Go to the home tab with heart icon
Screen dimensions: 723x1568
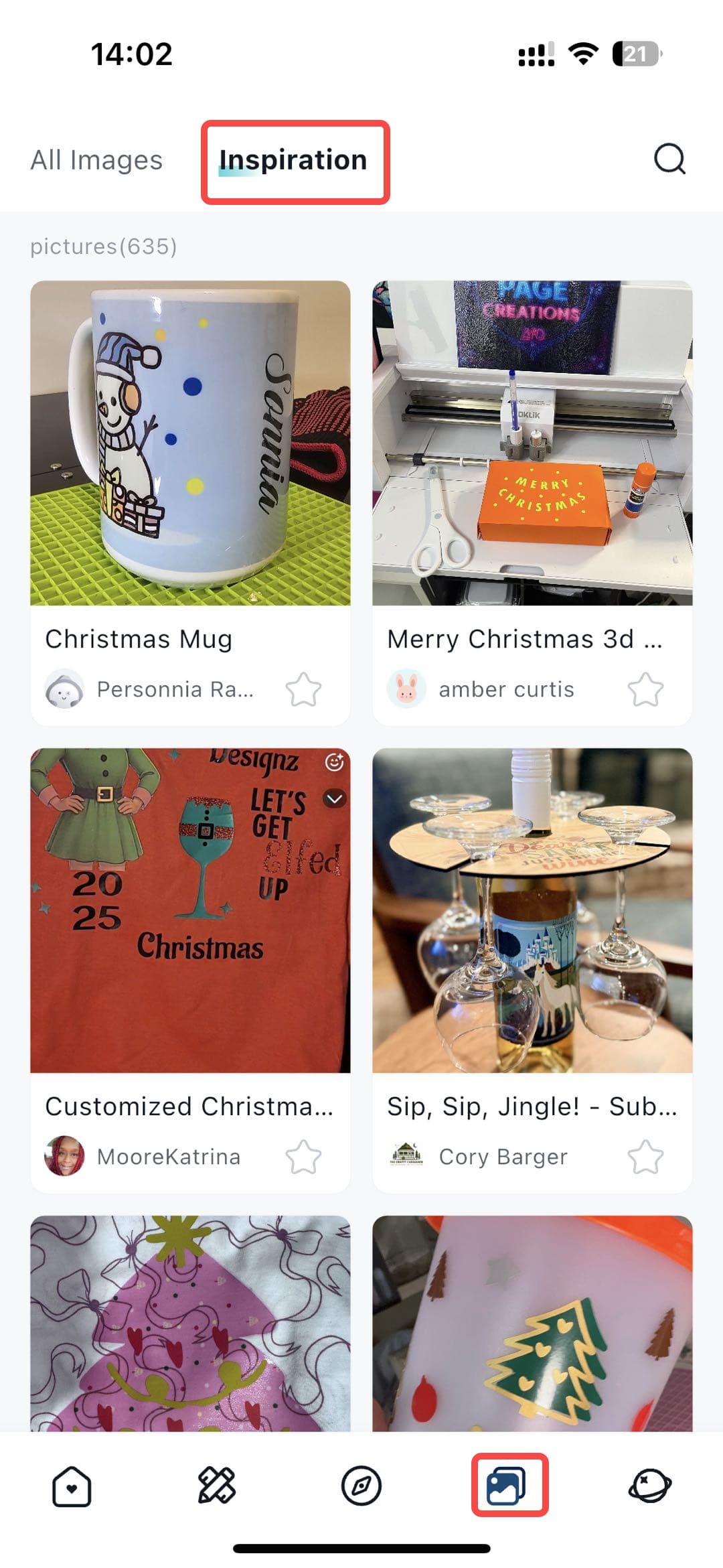[x=72, y=1486]
